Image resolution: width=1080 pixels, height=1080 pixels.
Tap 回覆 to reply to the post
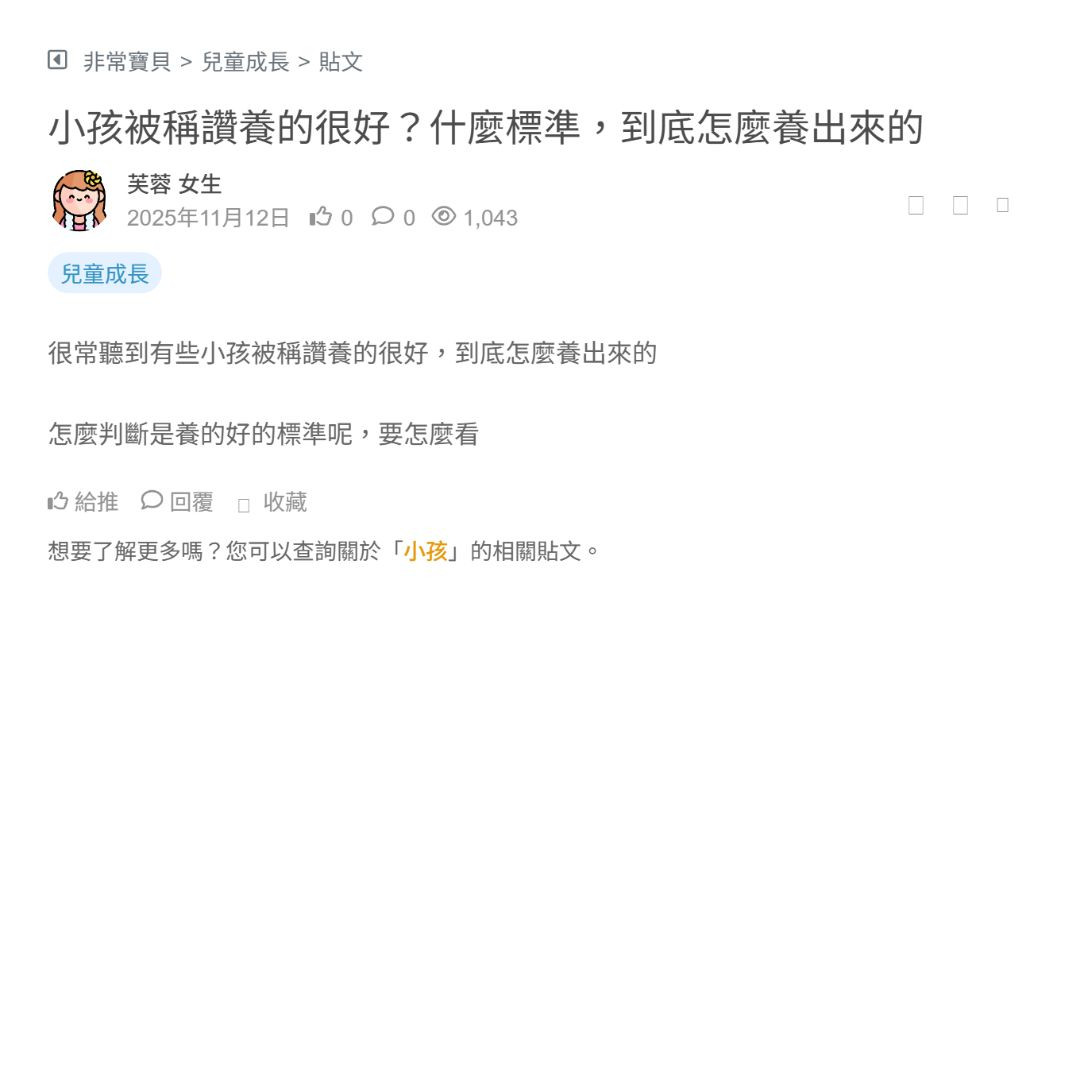pos(178,502)
